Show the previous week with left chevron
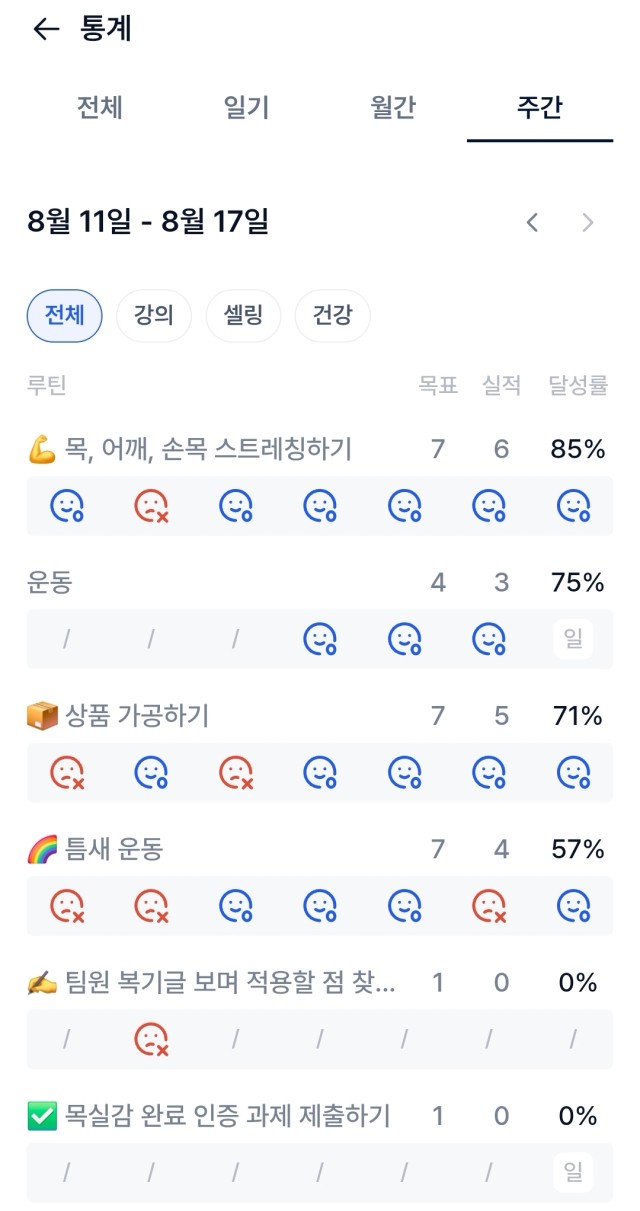Viewport: 640px width, 1211px height. [532, 223]
